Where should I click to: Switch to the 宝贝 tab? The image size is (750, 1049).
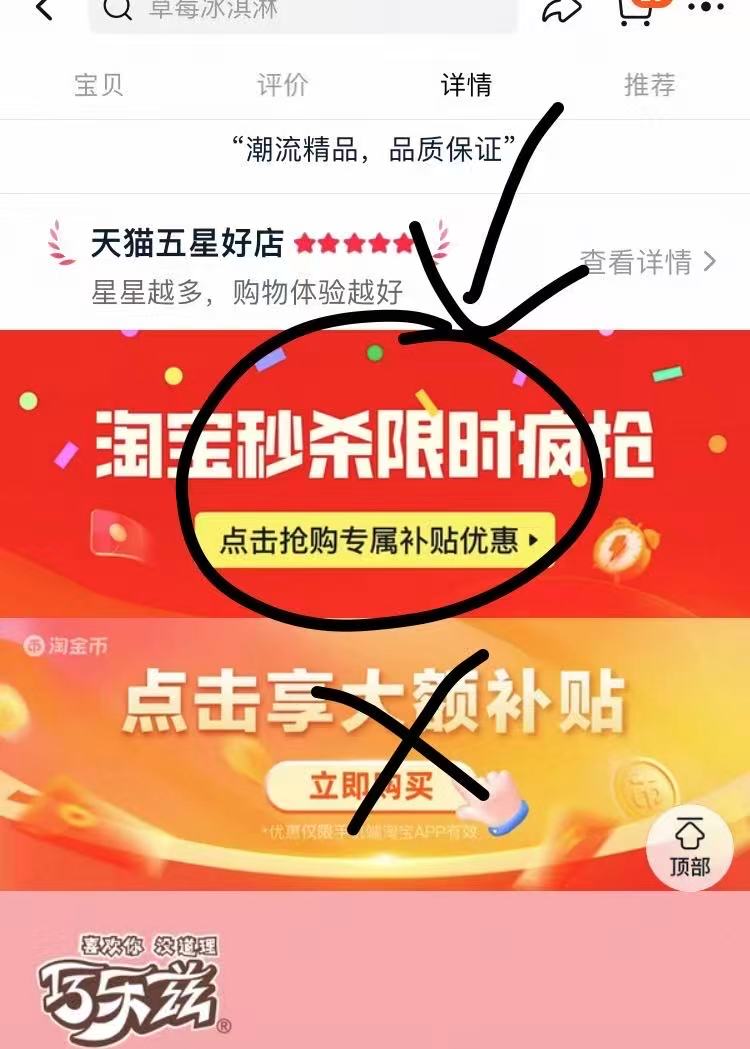99,85
